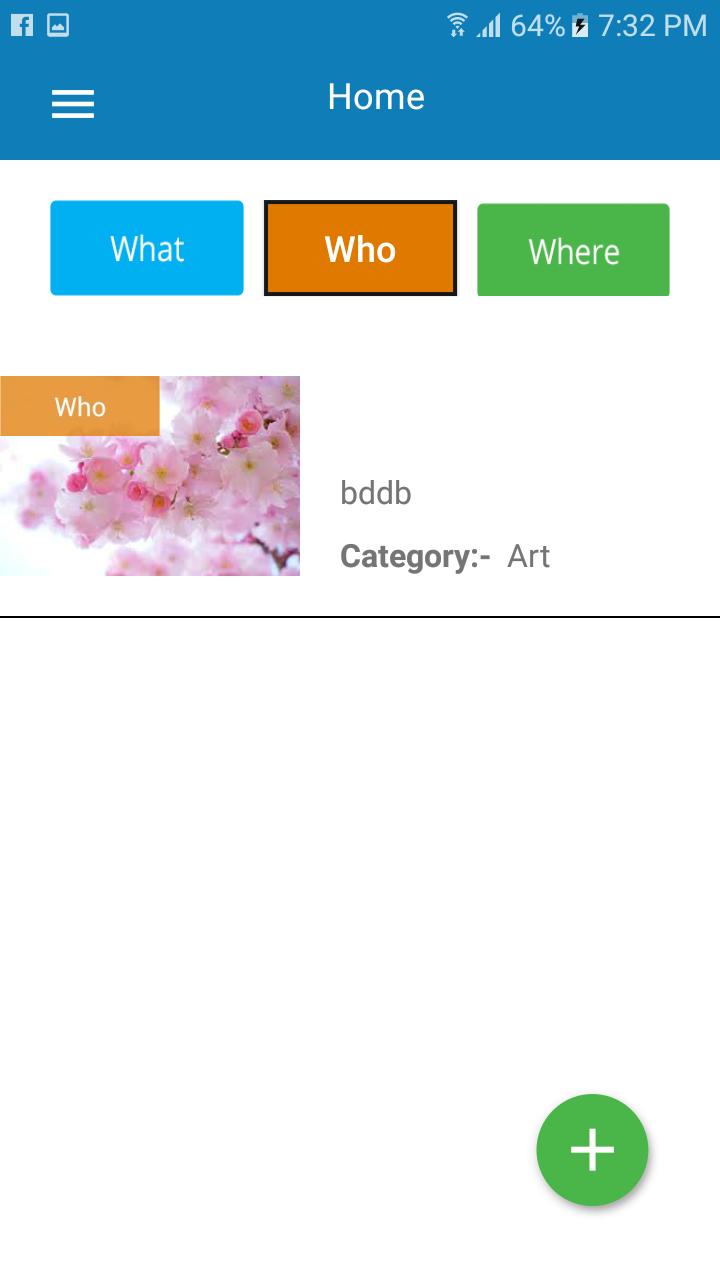Toggle the What filter off

pyautogui.click(x=146, y=248)
